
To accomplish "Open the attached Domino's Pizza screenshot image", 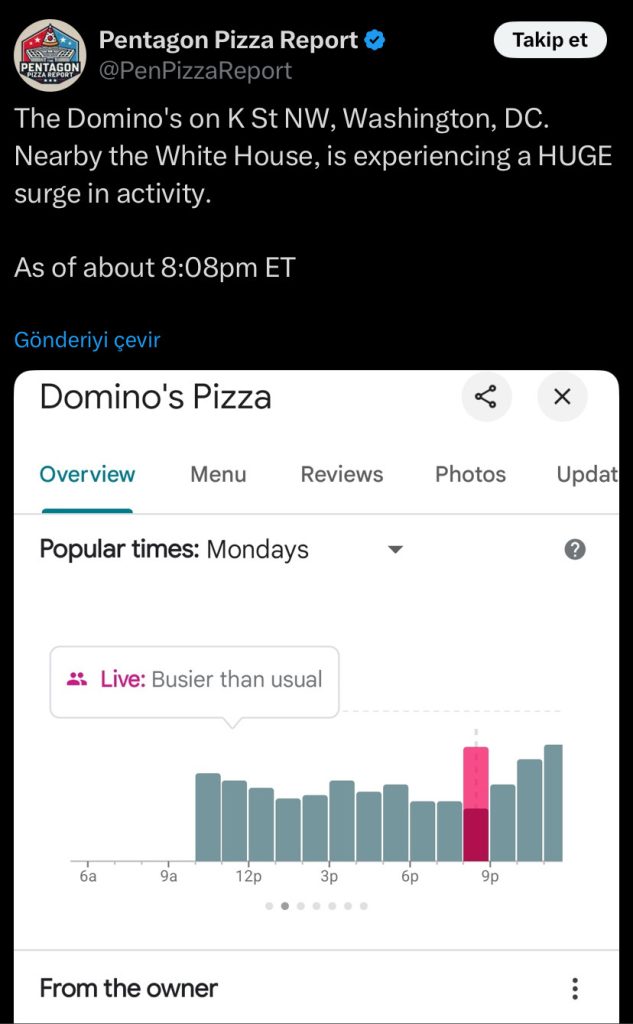I will click(x=316, y=697).
